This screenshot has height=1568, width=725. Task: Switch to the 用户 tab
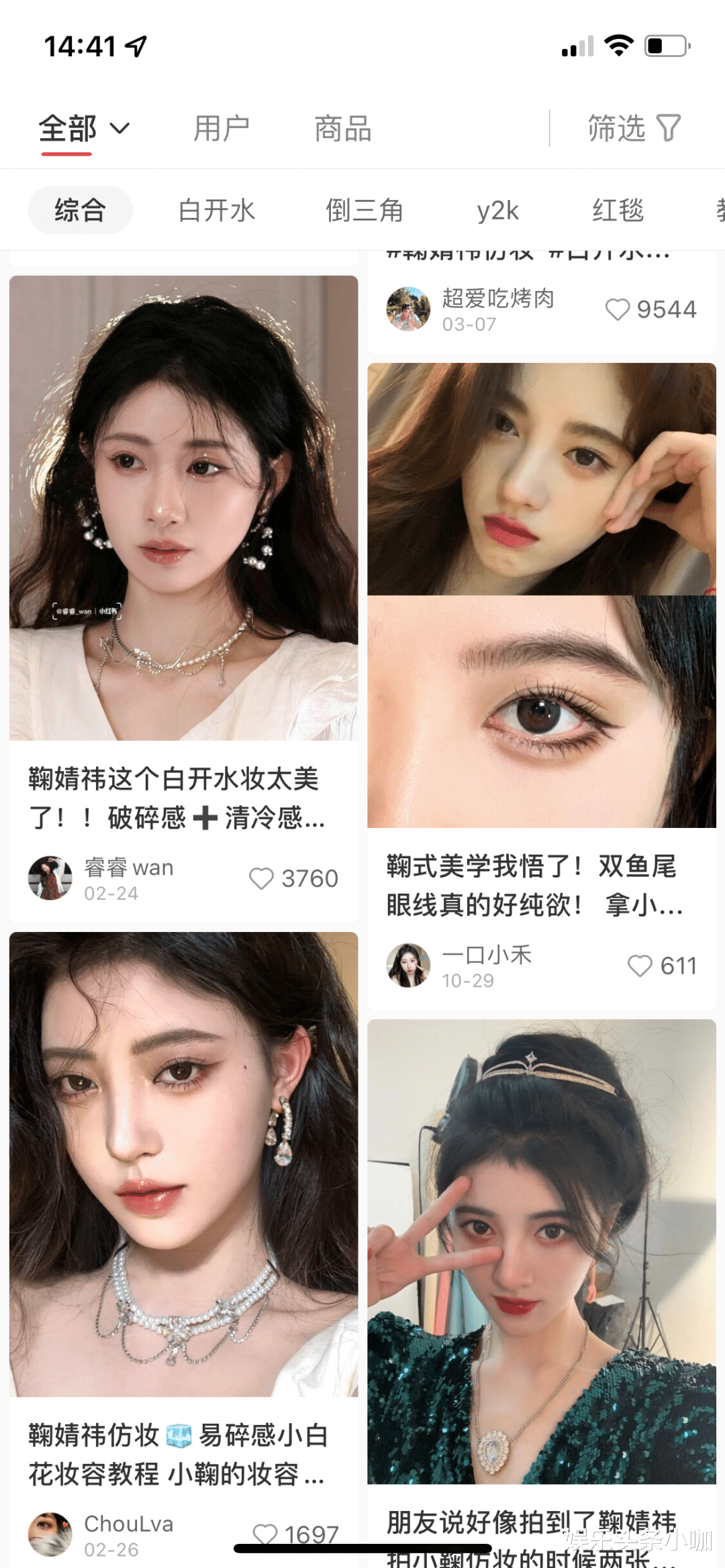(221, 129)
